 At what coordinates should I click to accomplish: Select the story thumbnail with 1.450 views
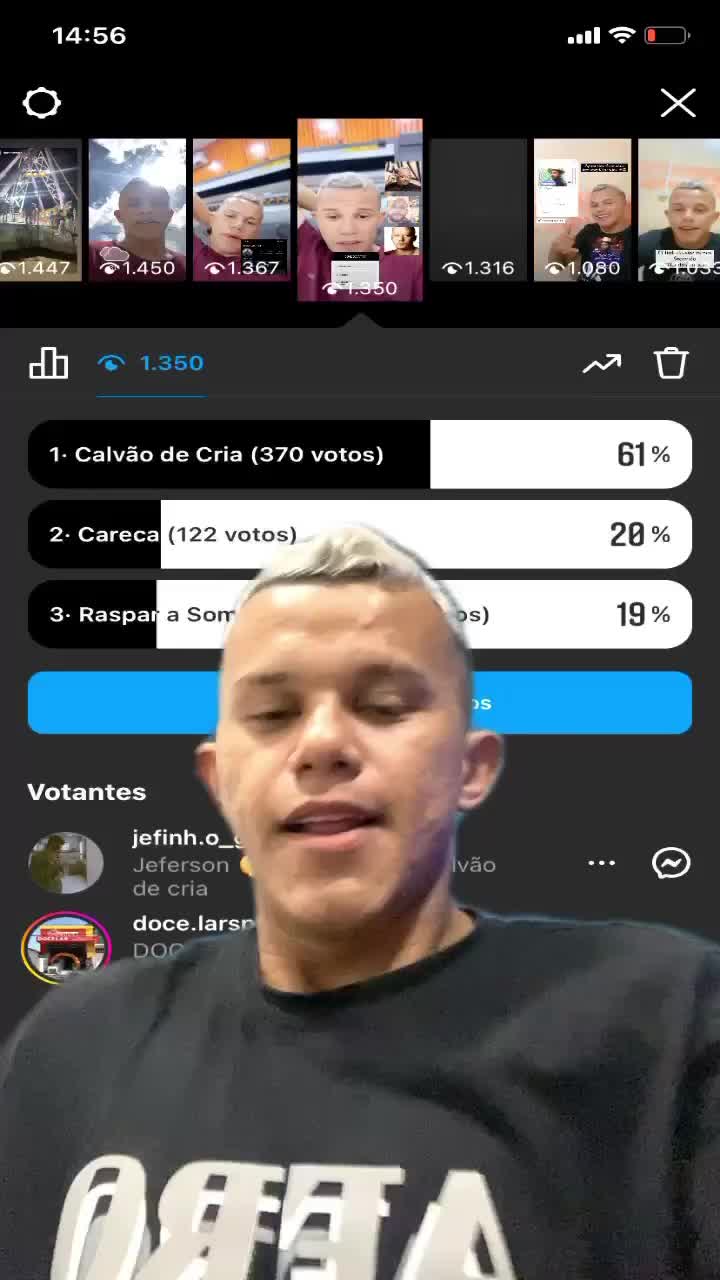[137, 210]
